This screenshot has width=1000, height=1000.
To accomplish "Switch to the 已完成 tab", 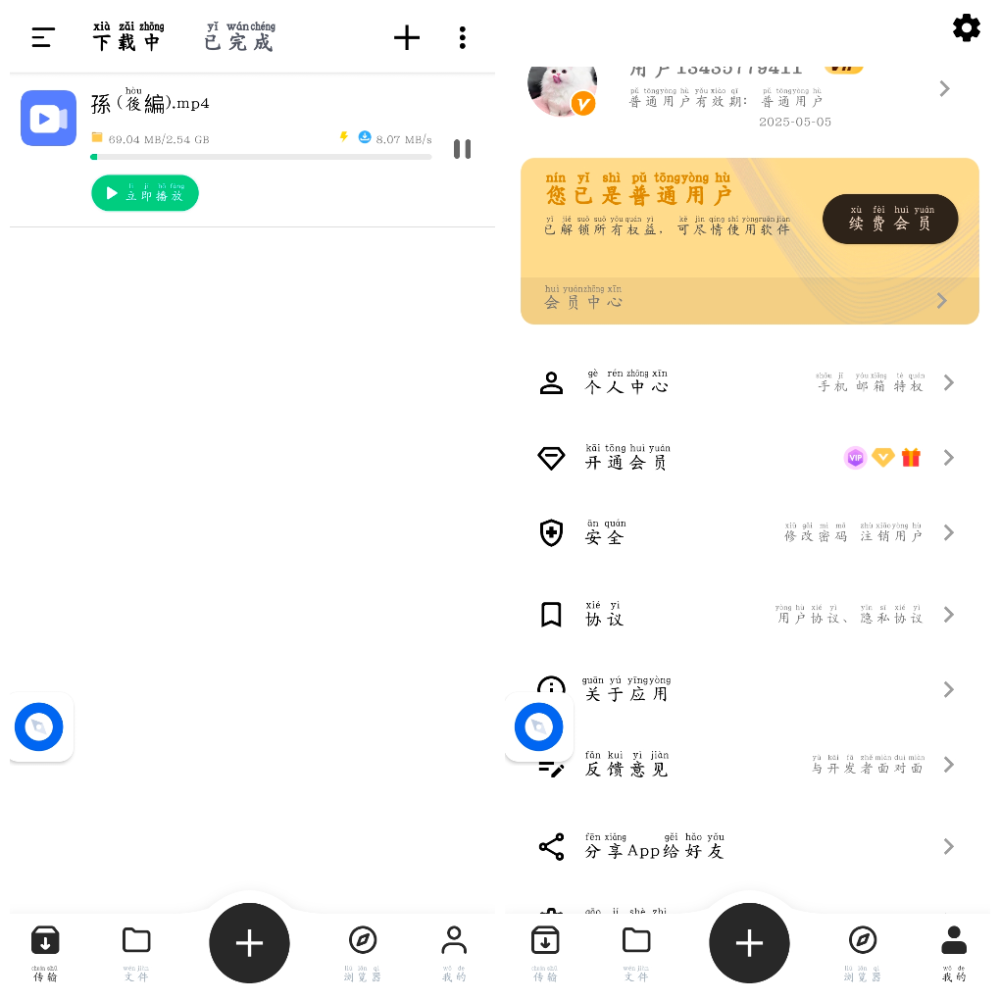I will coord(239,37).
